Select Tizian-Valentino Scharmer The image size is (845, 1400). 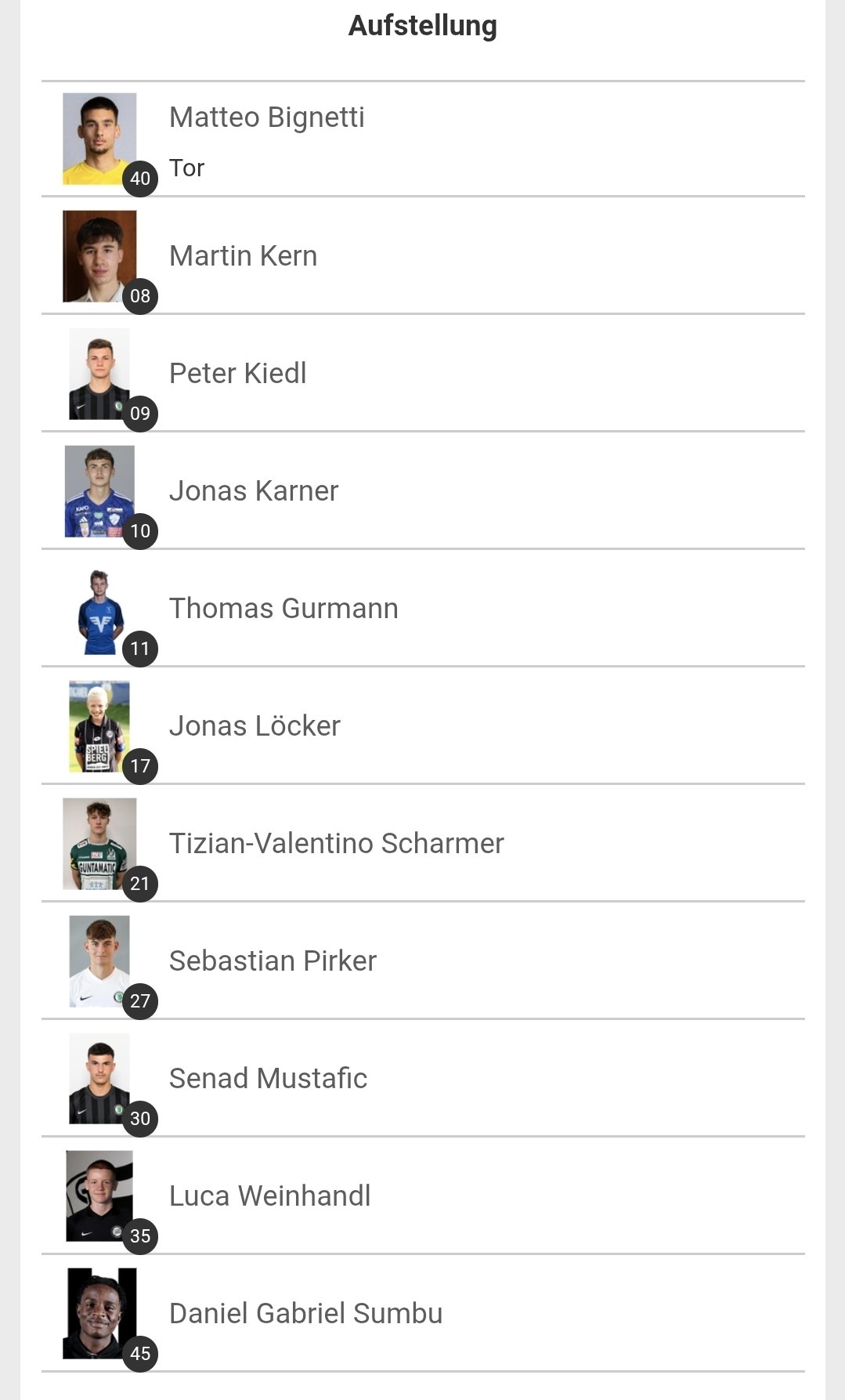[x=423, y=843]
